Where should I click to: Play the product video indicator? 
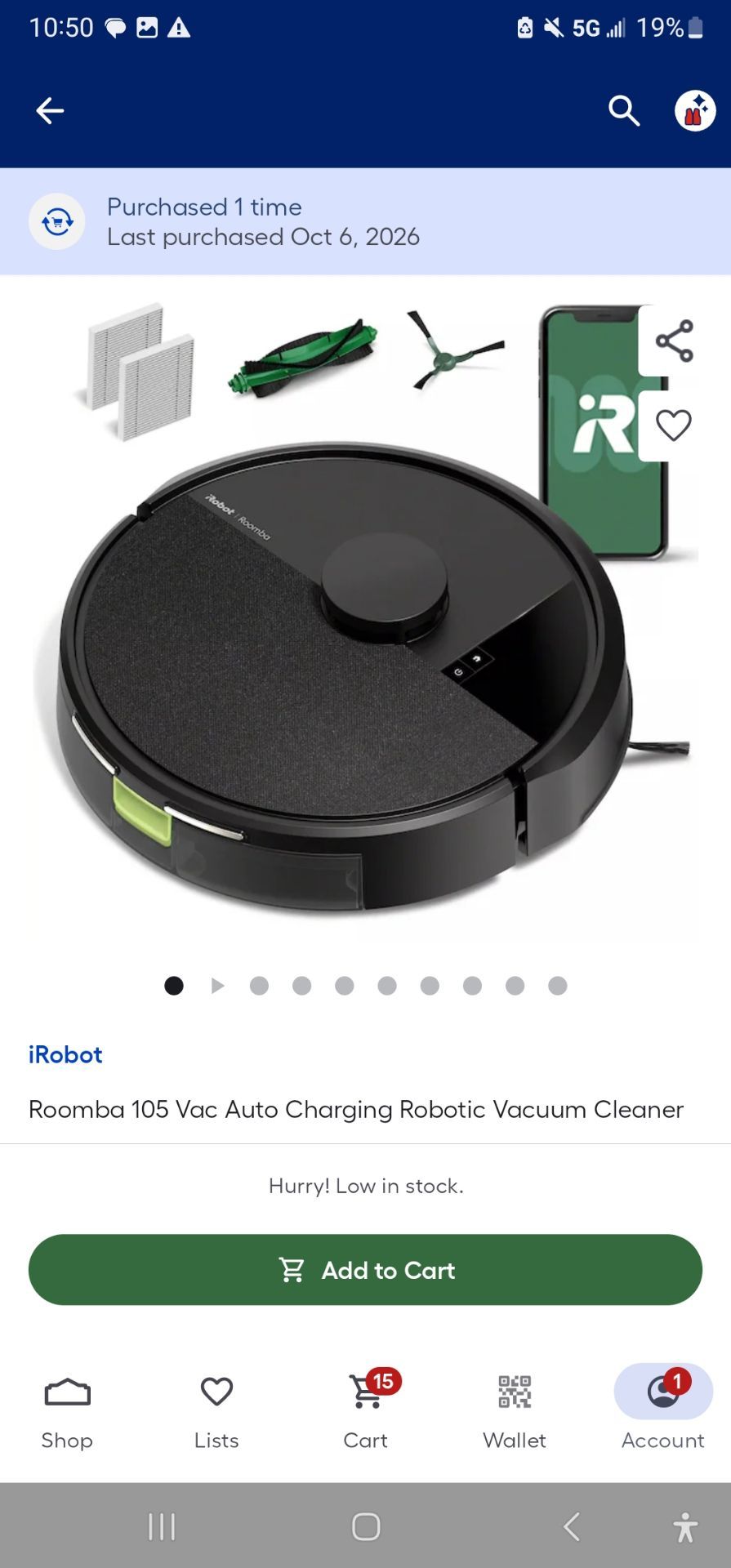tap(217, 986)
